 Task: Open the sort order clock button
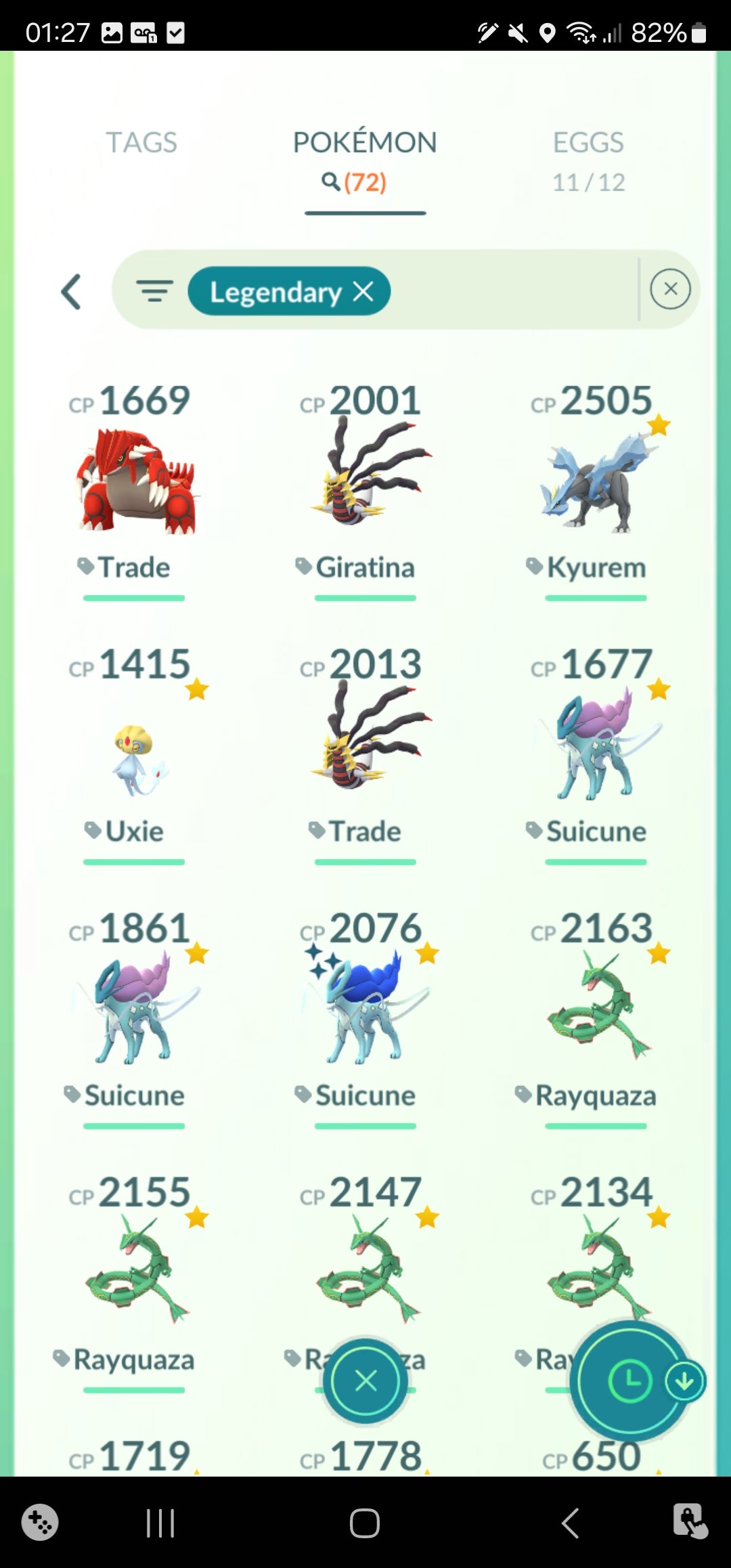point(629,1380)
